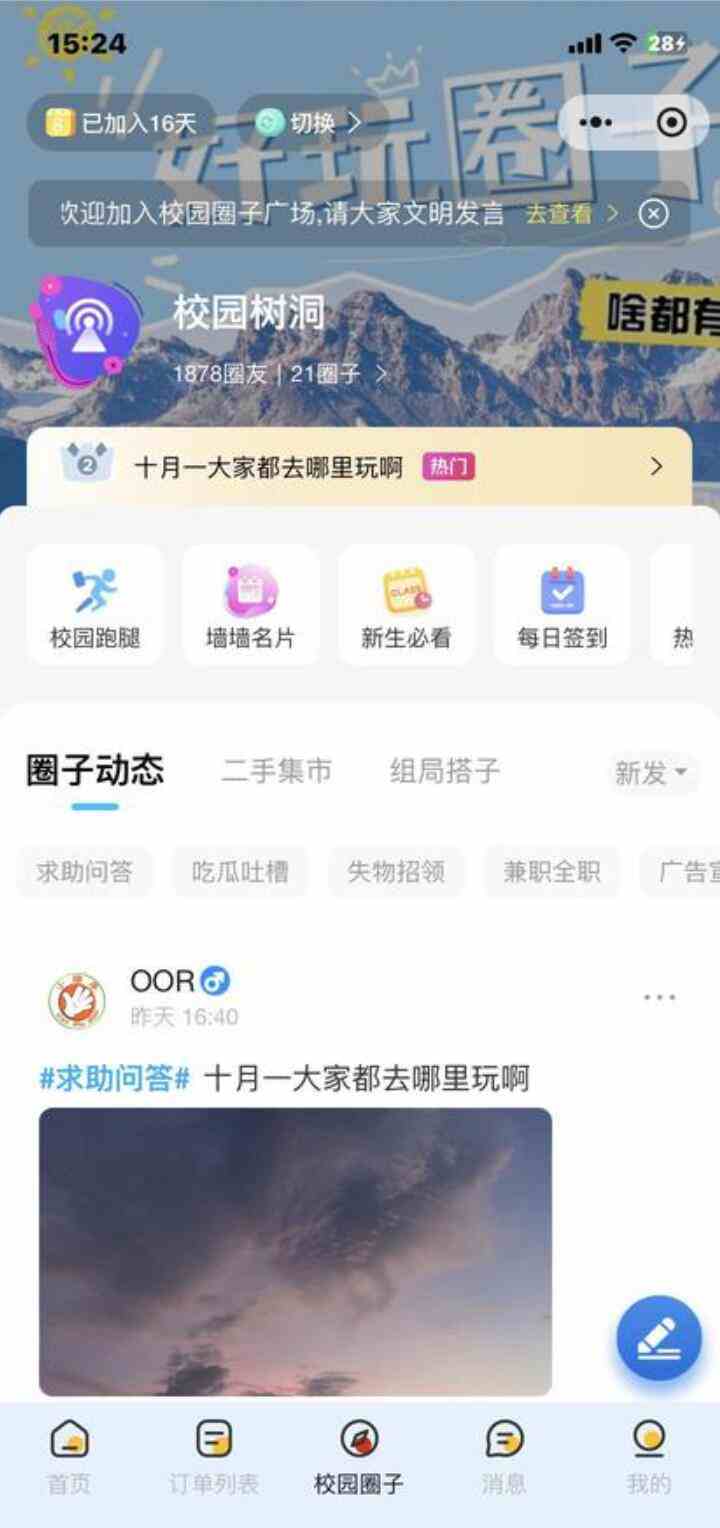Open the overflow menu on OOR's post

(660, 997)
